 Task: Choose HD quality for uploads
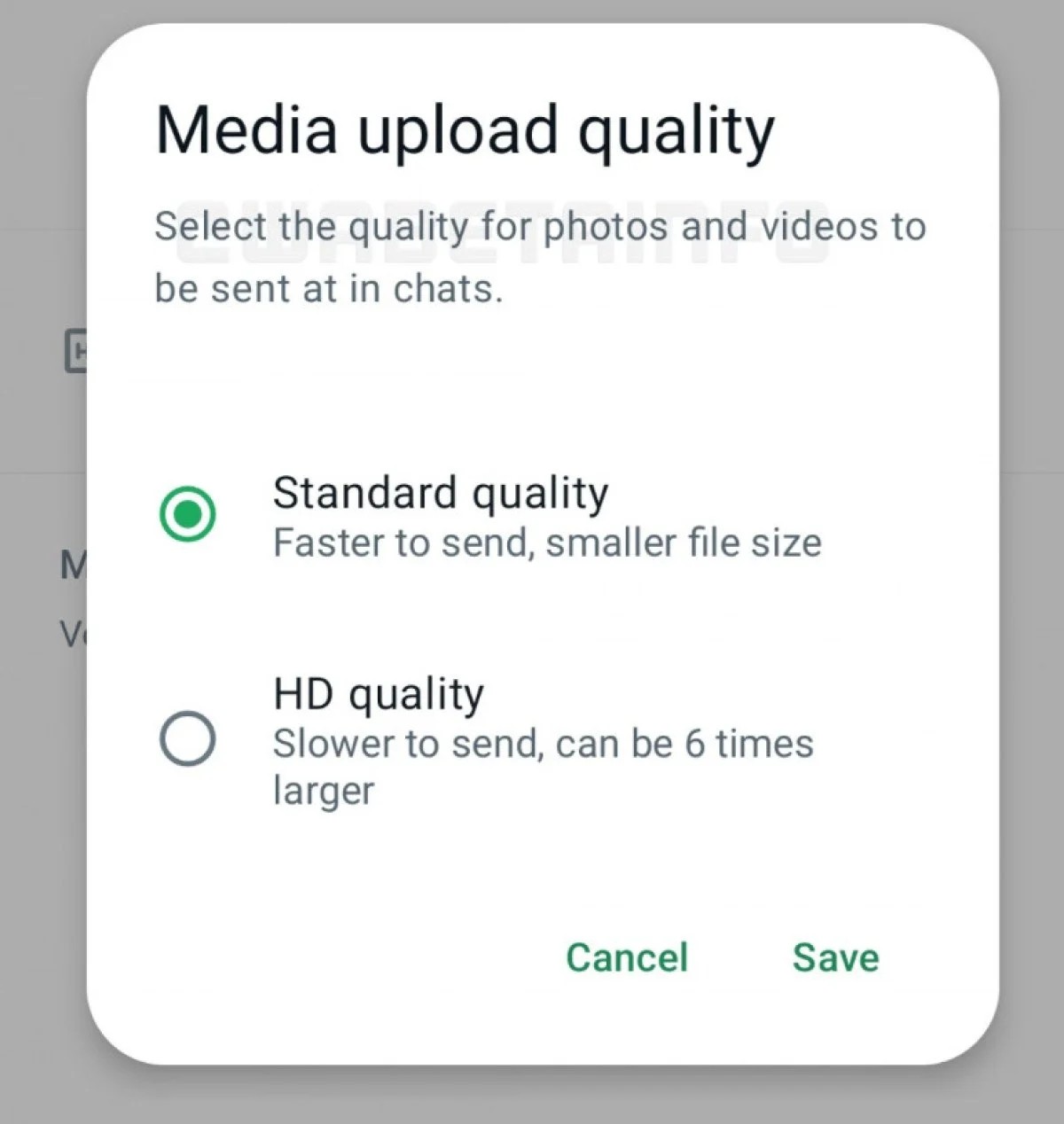[187, 738]
